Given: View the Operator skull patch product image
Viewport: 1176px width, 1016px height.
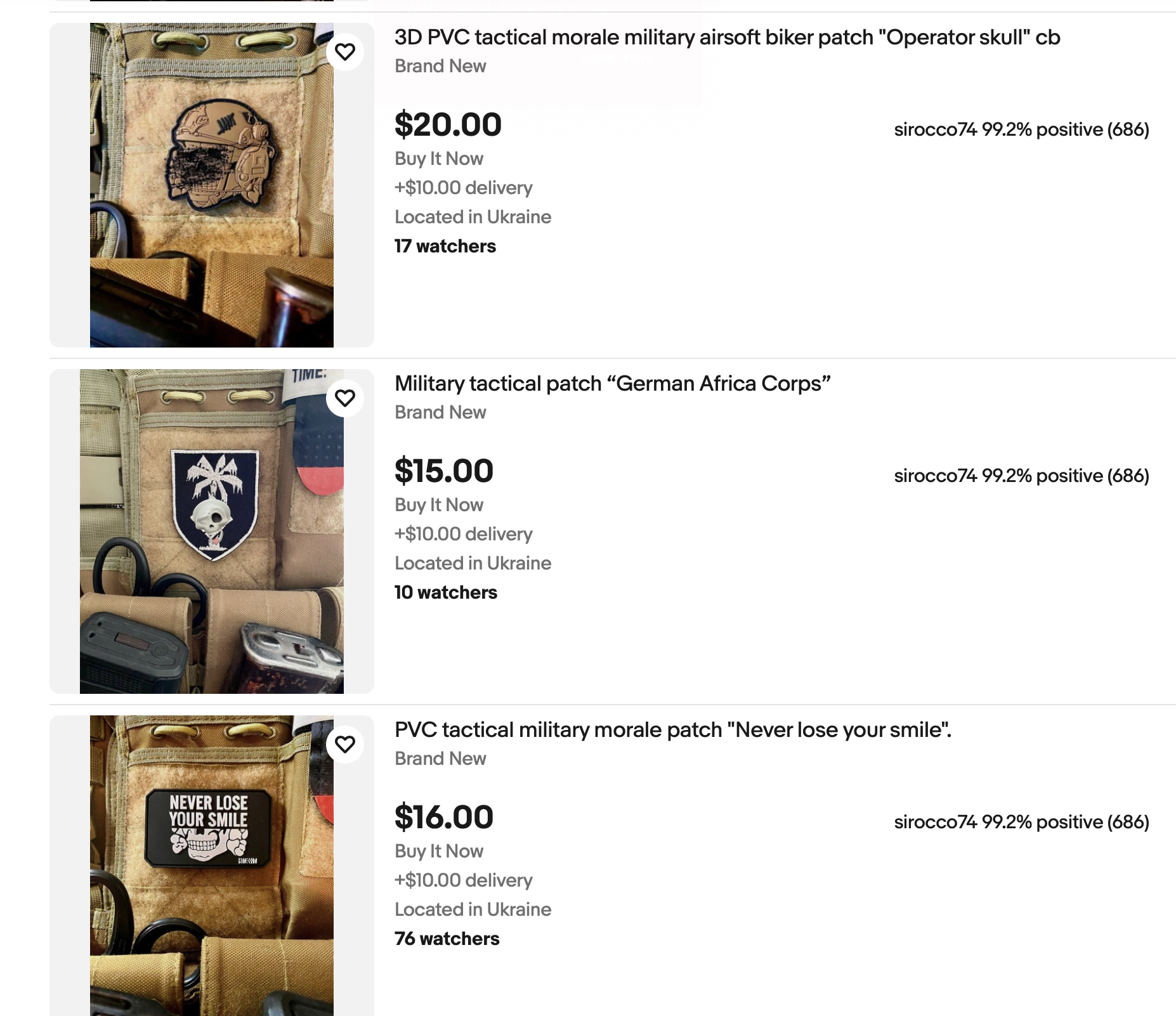Looking at the screenshot, I should (x=211, y=185).
